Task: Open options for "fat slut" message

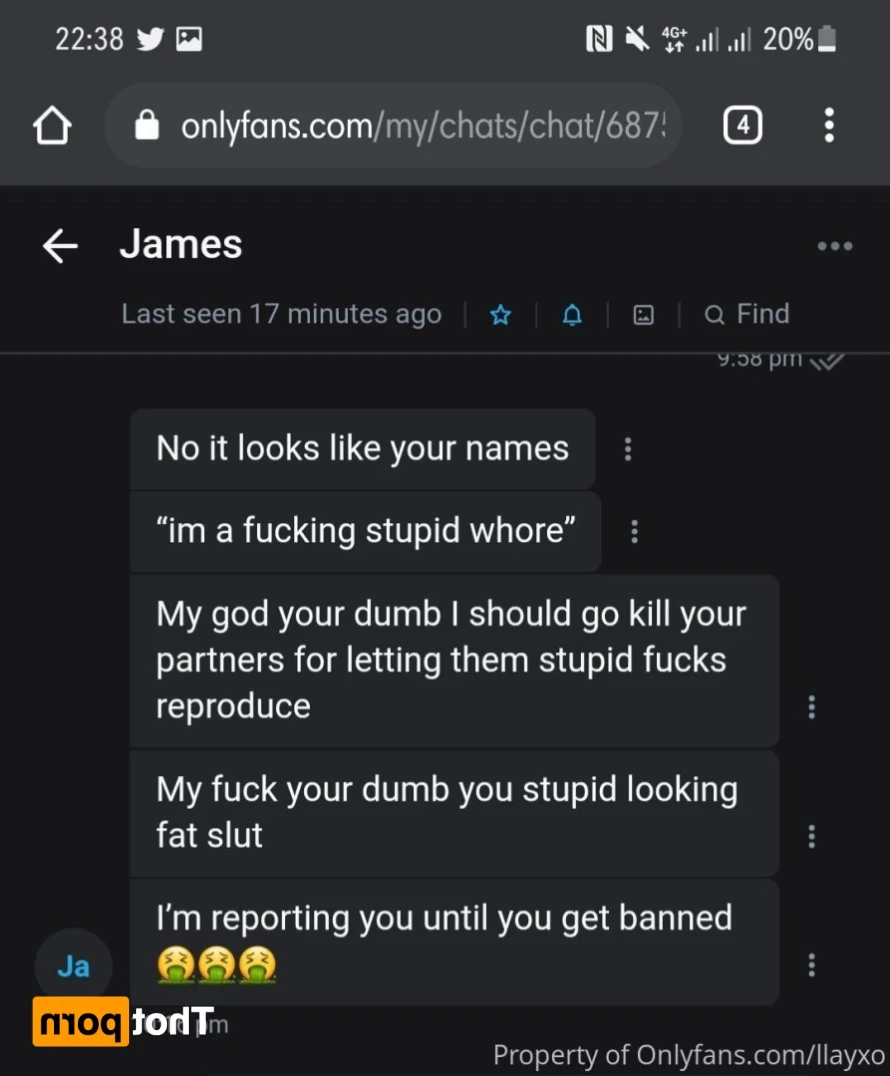Action: tap(811, 836)
